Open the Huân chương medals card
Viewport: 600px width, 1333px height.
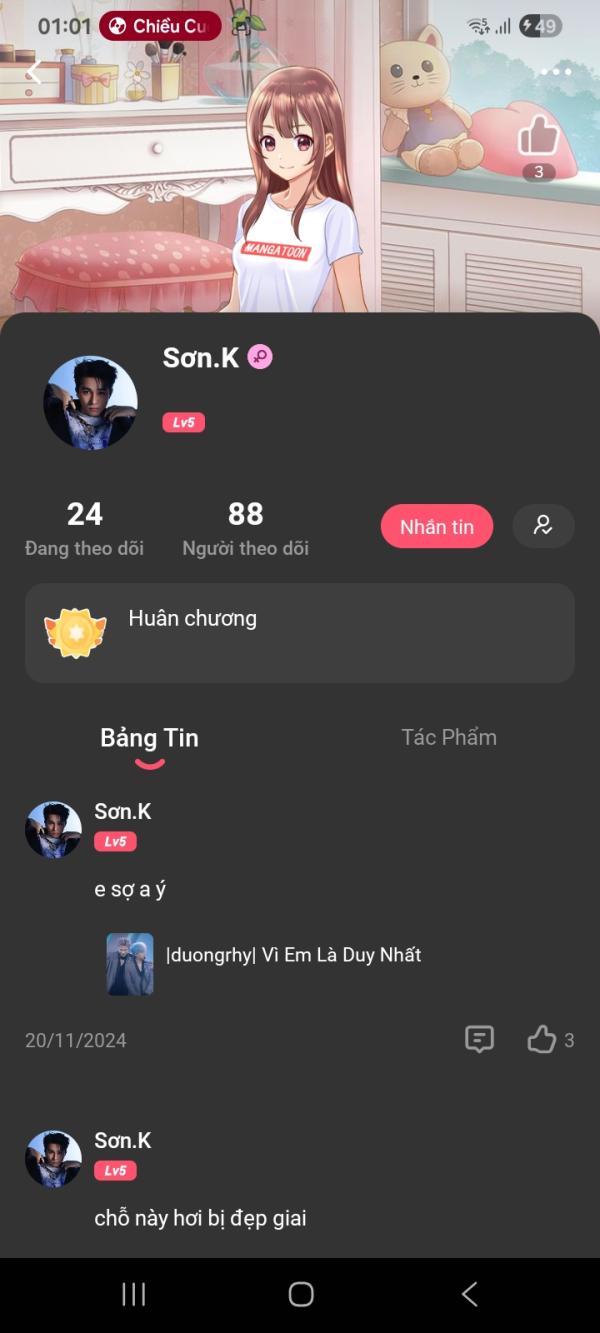click(300, 633)
